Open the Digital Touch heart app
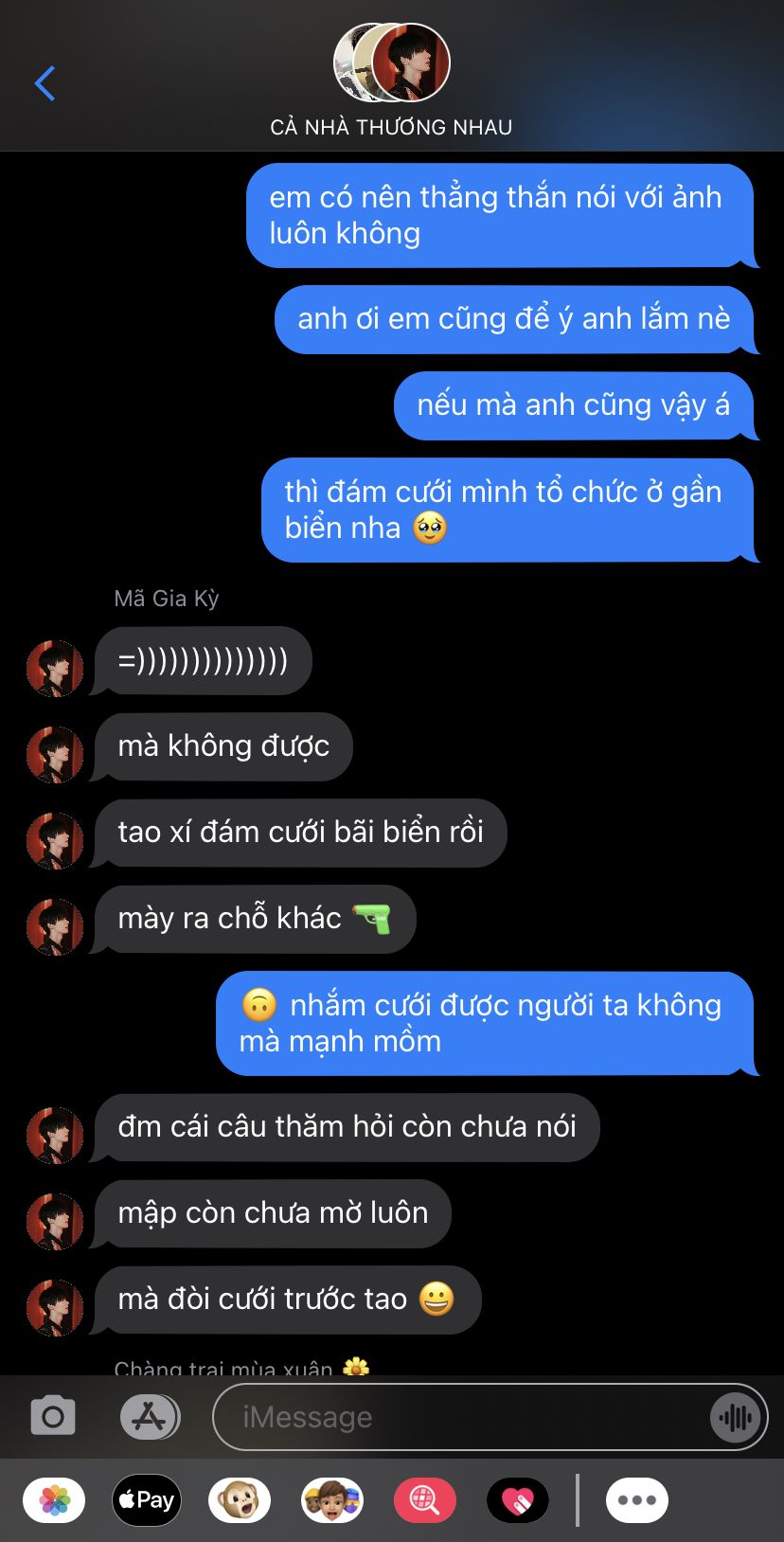The width and height of the screenshot is (784, 1542). point(517,1500)
